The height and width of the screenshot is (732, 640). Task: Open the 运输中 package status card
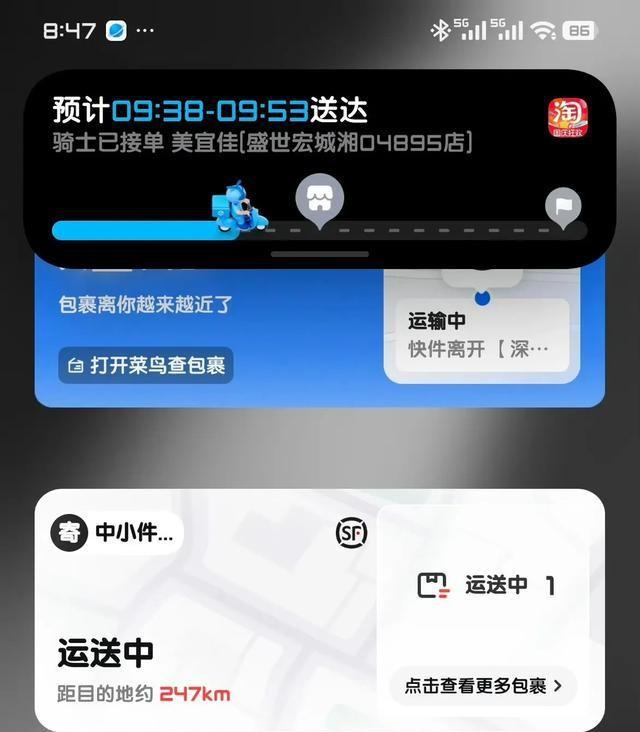[482, 336]
